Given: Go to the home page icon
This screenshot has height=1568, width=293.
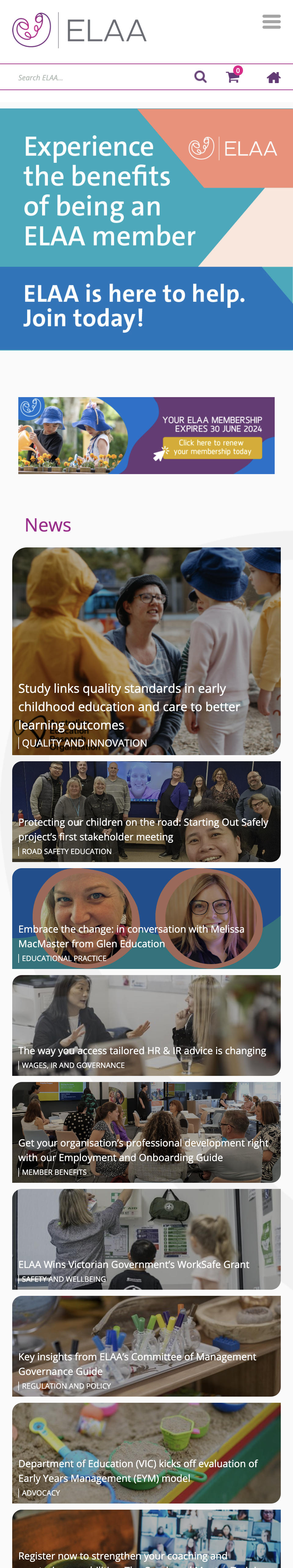Looking at the screenshot, I should [x=273, y=77].
